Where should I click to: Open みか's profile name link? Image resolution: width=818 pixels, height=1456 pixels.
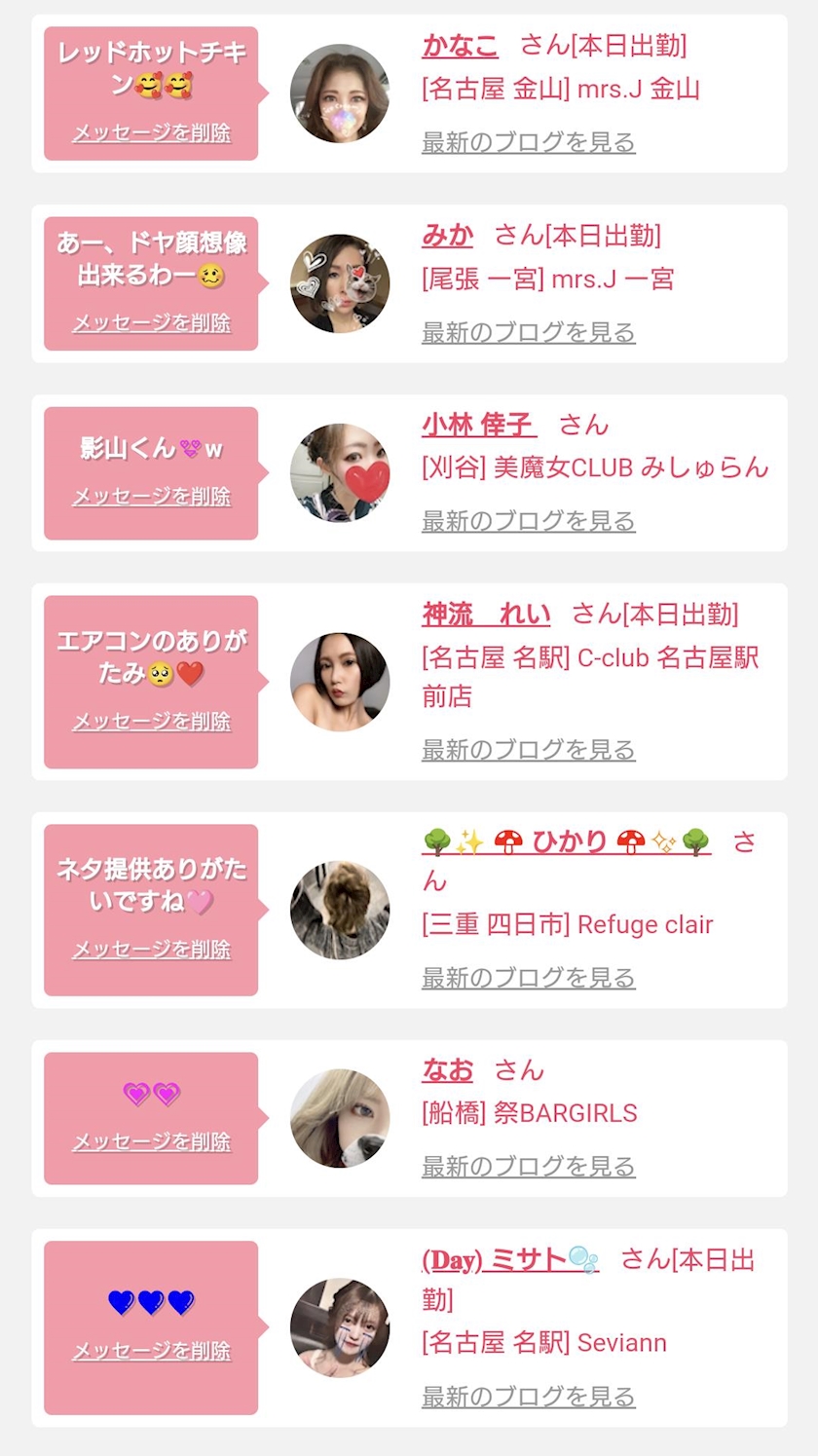(447, 236)
